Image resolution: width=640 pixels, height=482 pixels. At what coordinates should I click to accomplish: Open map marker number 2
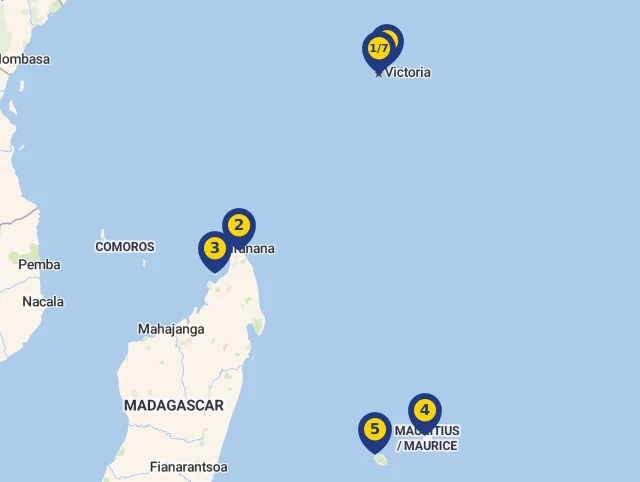pyautogui.click(x=239, y=226)
